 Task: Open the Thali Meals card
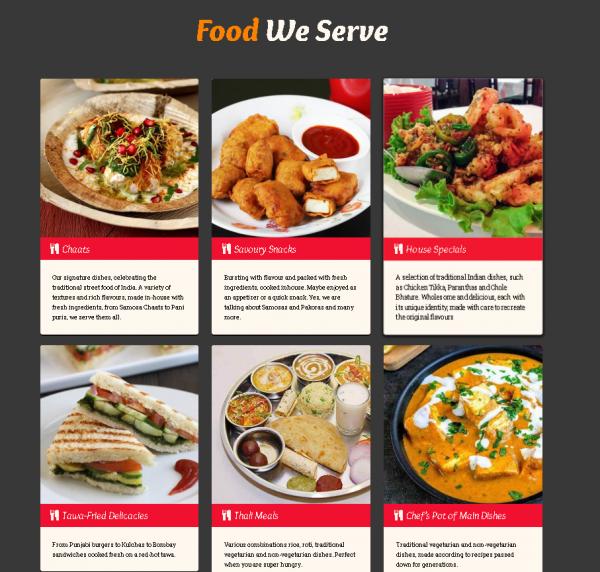291,516
